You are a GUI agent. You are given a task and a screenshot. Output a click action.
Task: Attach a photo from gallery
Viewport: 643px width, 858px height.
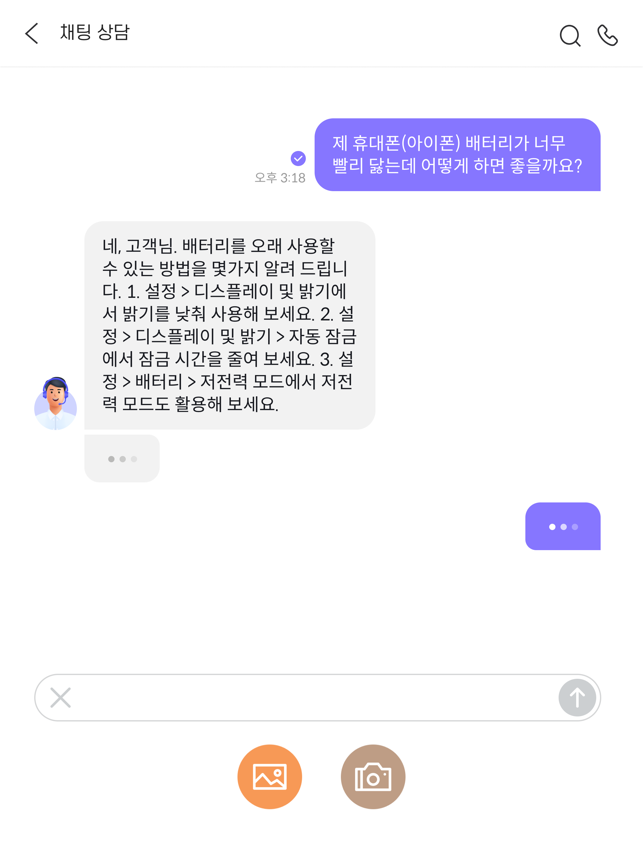270,777
